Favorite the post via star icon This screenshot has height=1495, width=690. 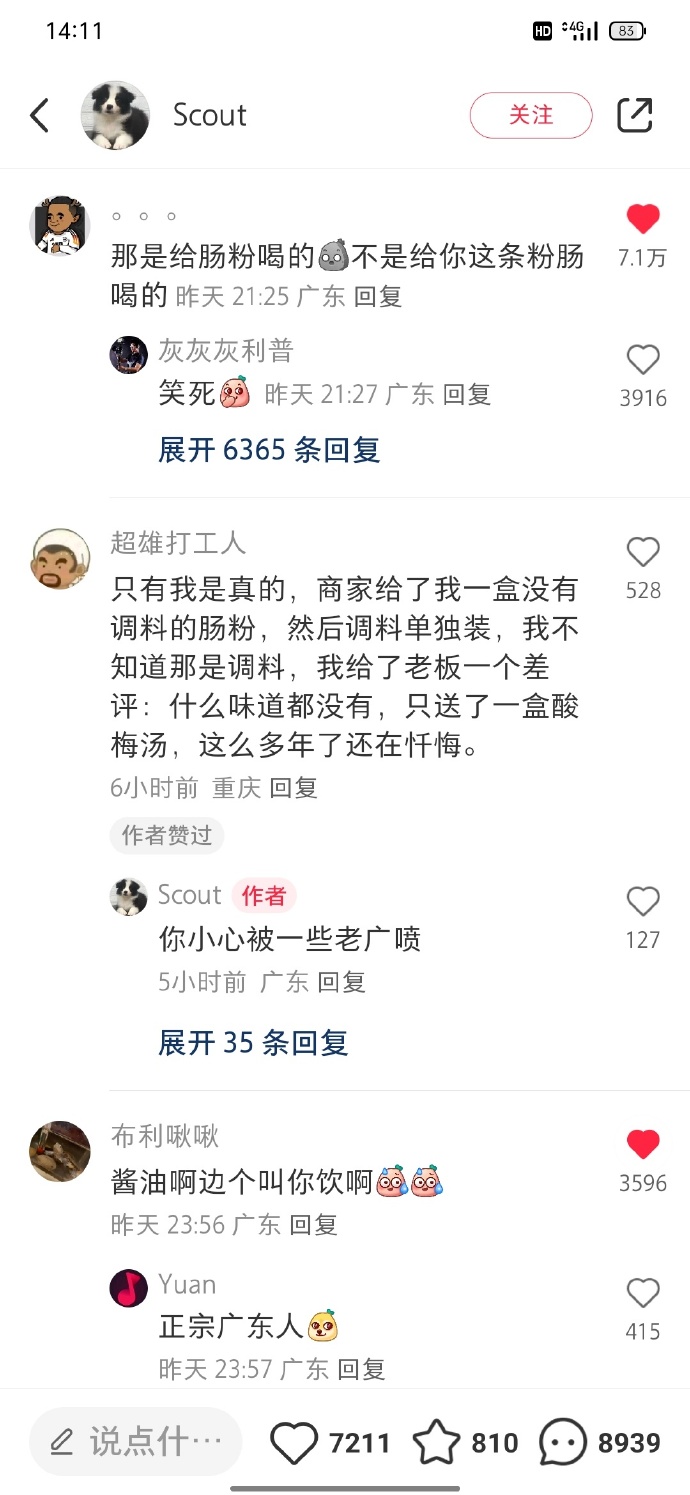coord(436,1443)
